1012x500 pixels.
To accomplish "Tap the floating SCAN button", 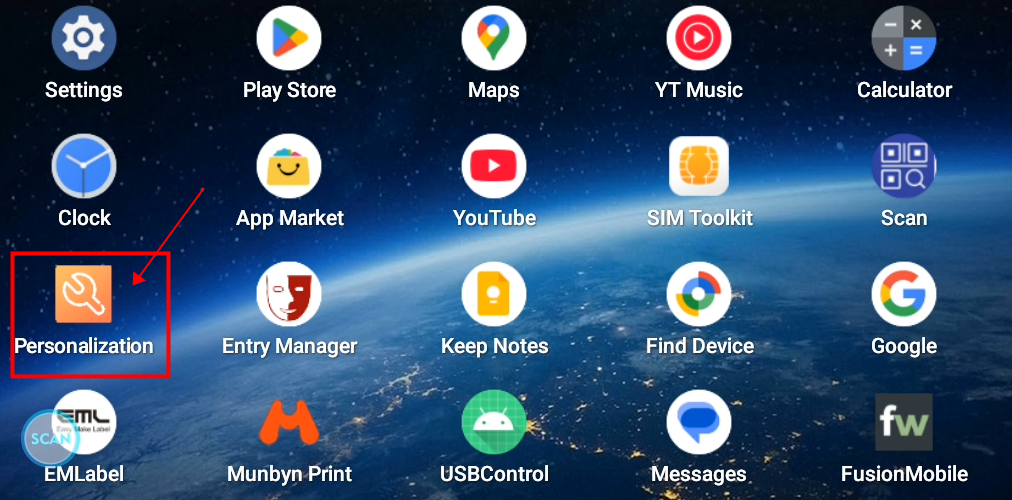I will [x=50, y=438].
